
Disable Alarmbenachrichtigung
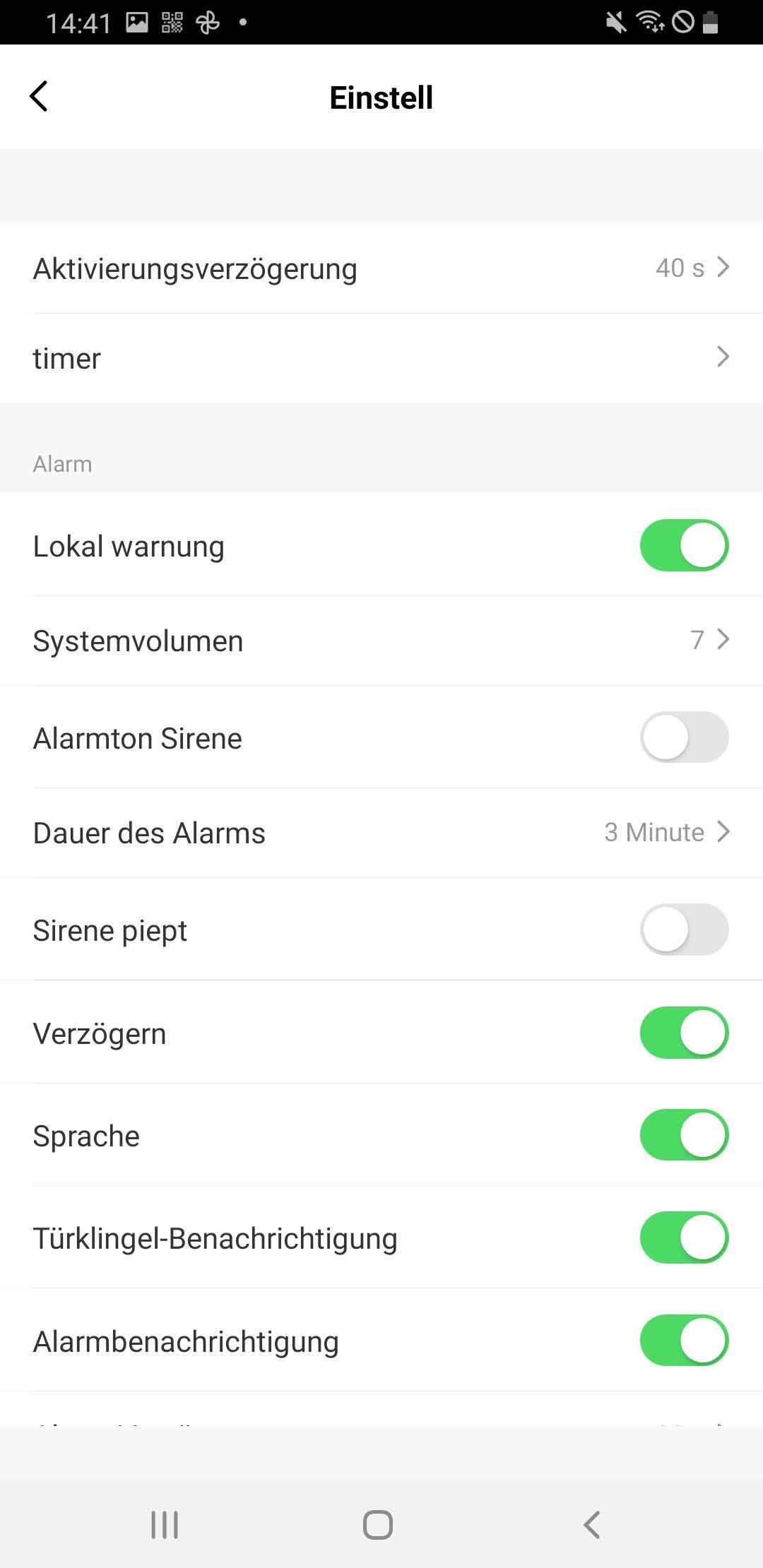point(683,1340)
